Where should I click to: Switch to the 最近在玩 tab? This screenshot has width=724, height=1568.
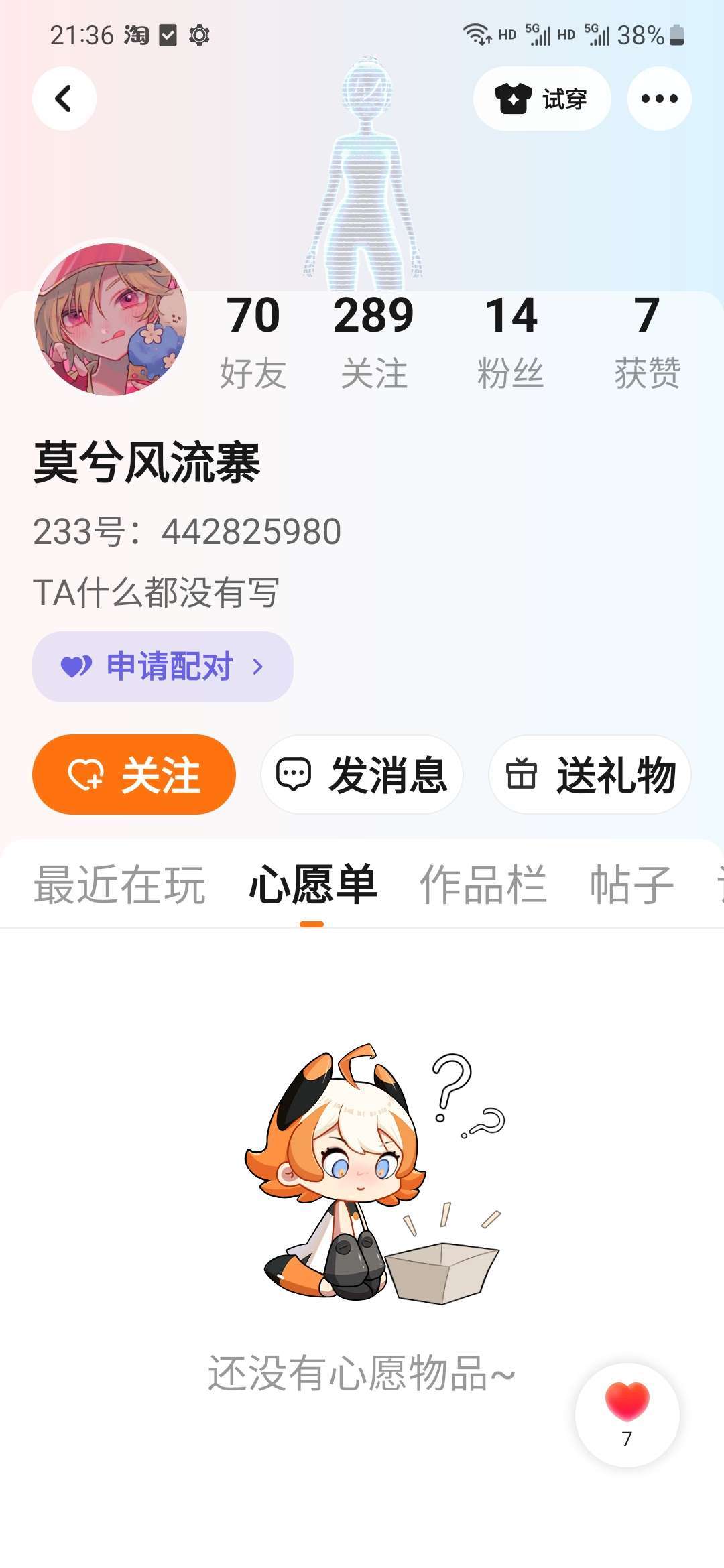pyautogui.click(x=119, y=885)
